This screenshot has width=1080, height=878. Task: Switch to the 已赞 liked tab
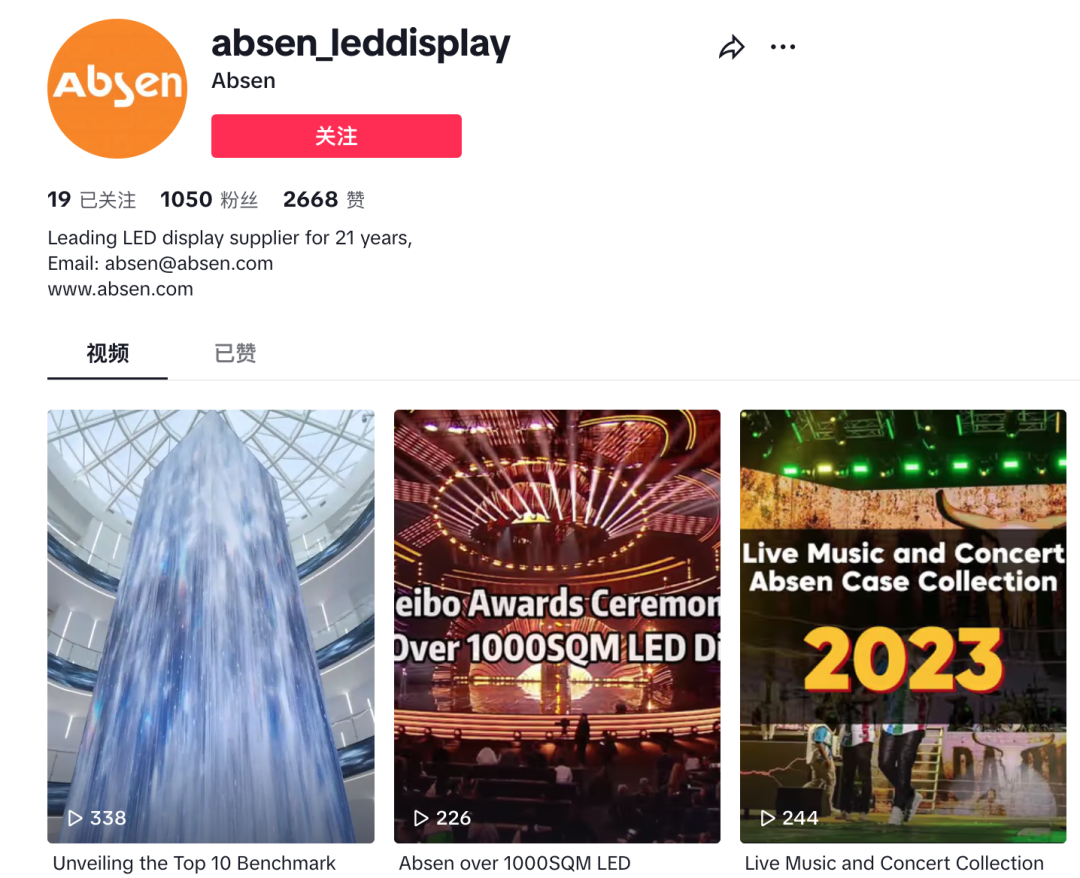(236, 353)
